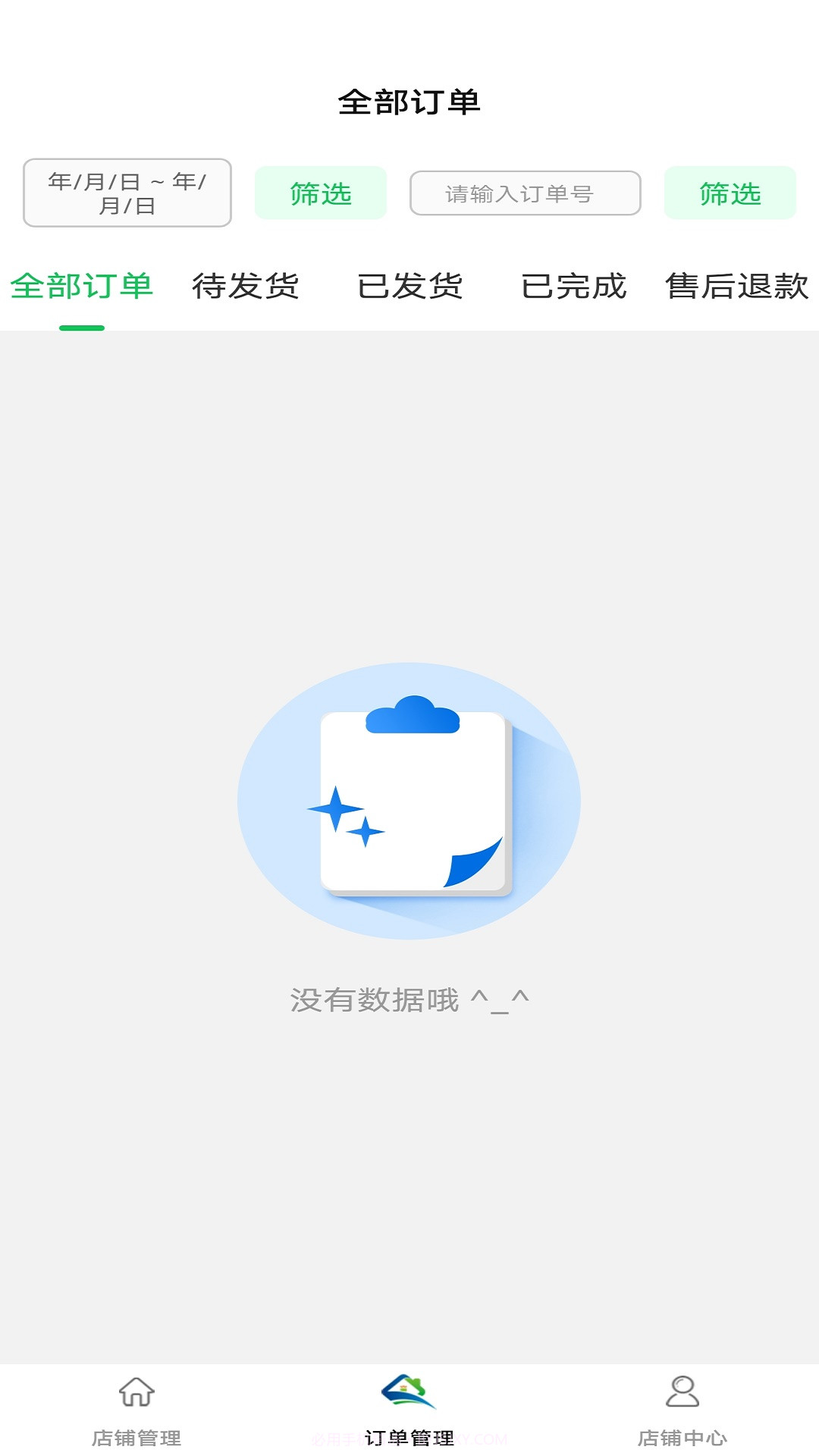Click the 请输入订单号 input field
Image resolution: width=819 pixels, height=1456 pixels.
(526, 193)
